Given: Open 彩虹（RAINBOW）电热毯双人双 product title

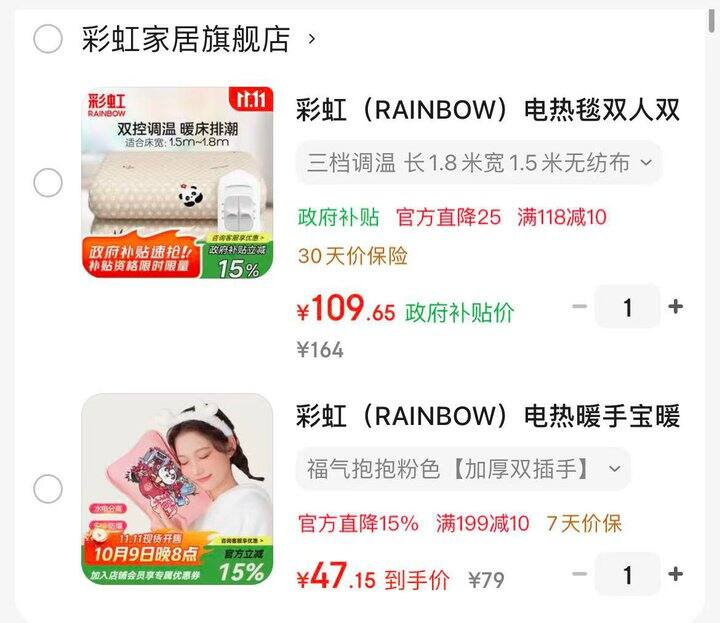Looking at the screenshot, I should (x=487, y=110).
